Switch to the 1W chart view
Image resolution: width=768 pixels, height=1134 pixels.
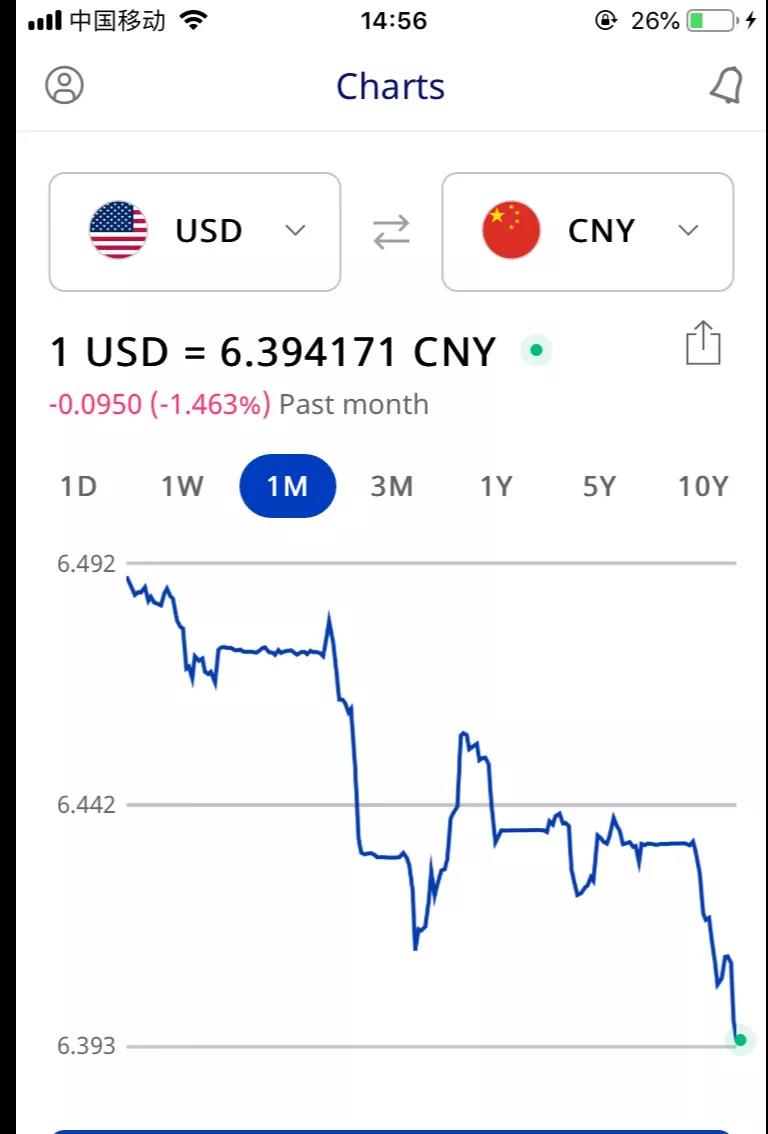click(182, 486)
